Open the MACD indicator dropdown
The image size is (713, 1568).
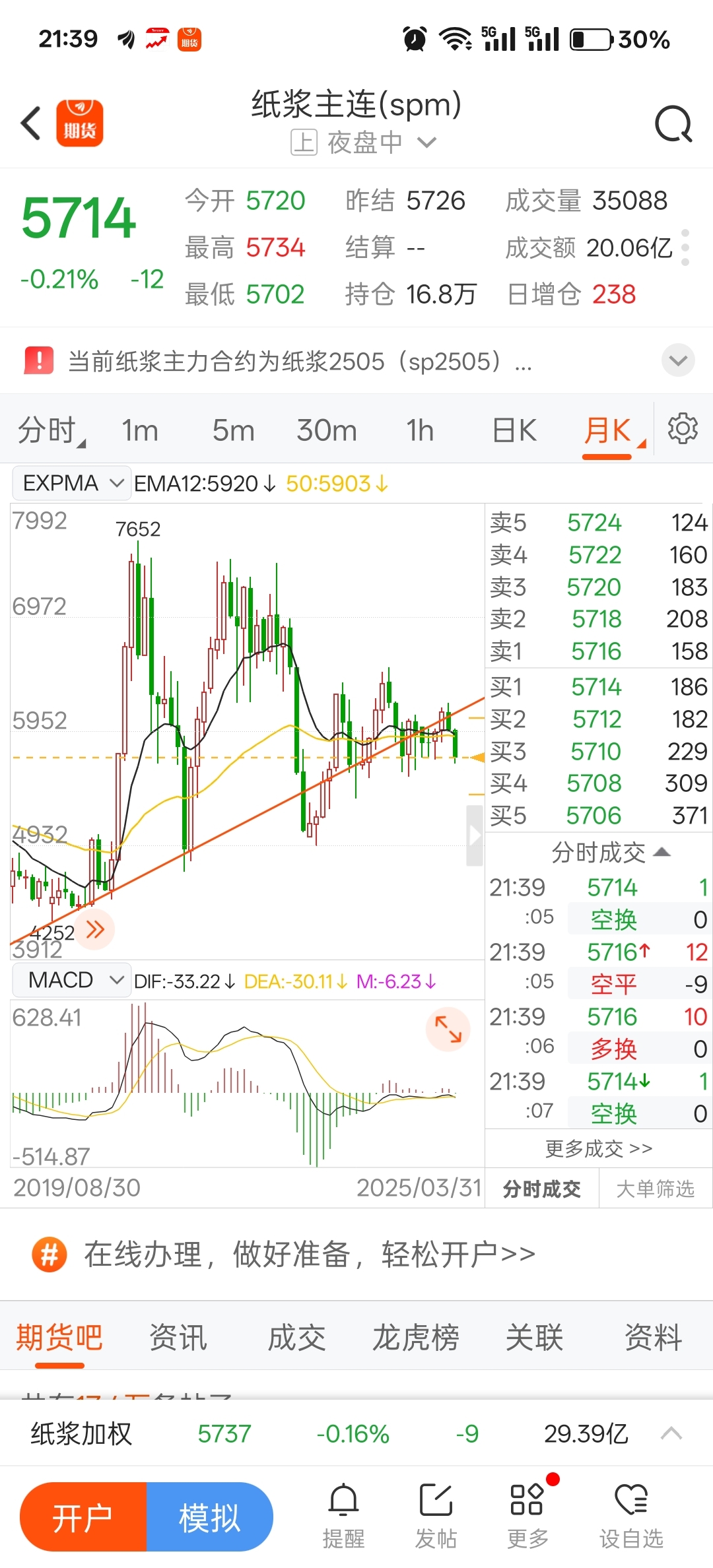tap(71, 980)
